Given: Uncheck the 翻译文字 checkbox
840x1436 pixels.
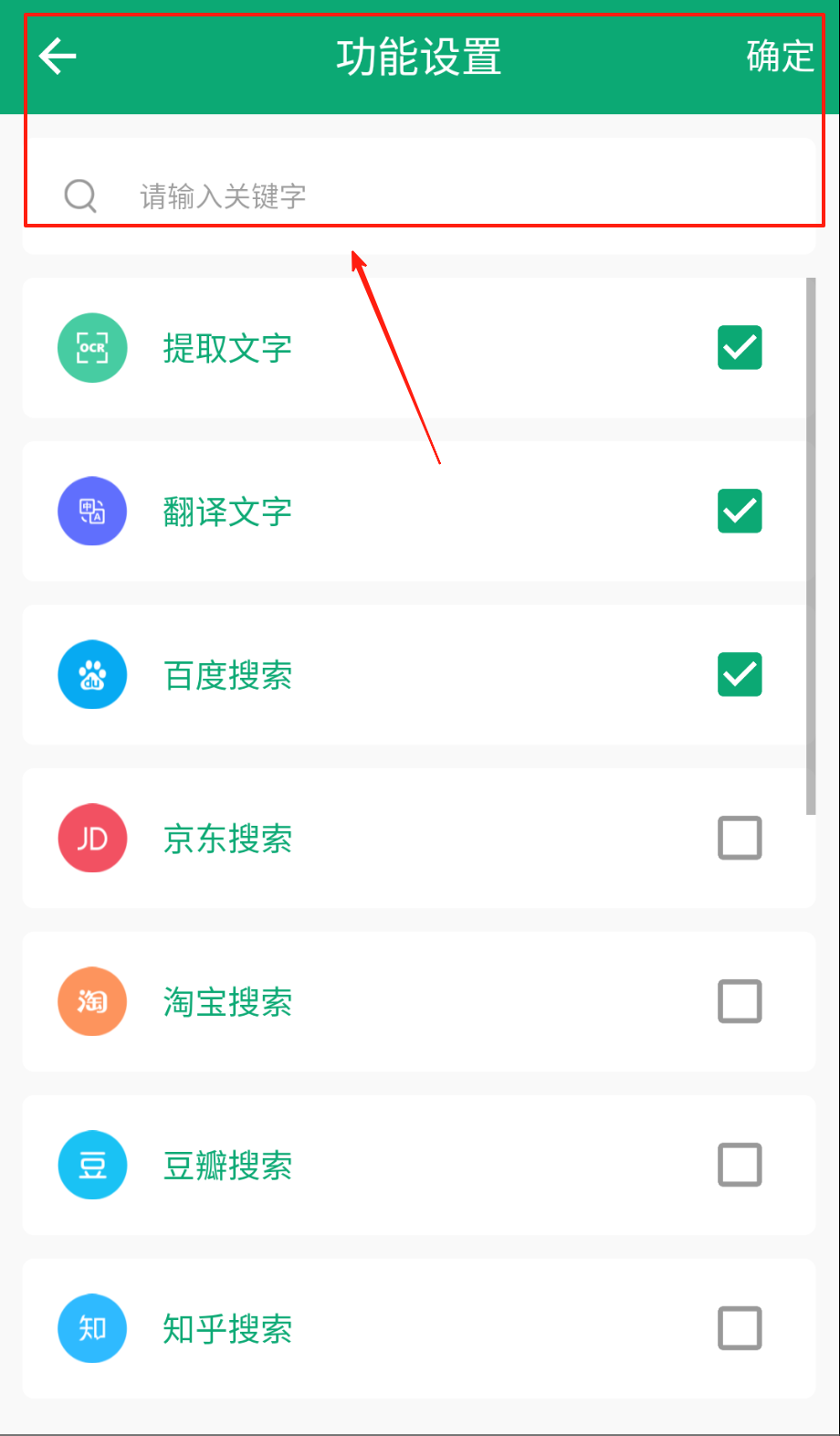Looking at the screenshot, I should coord(740,512).
